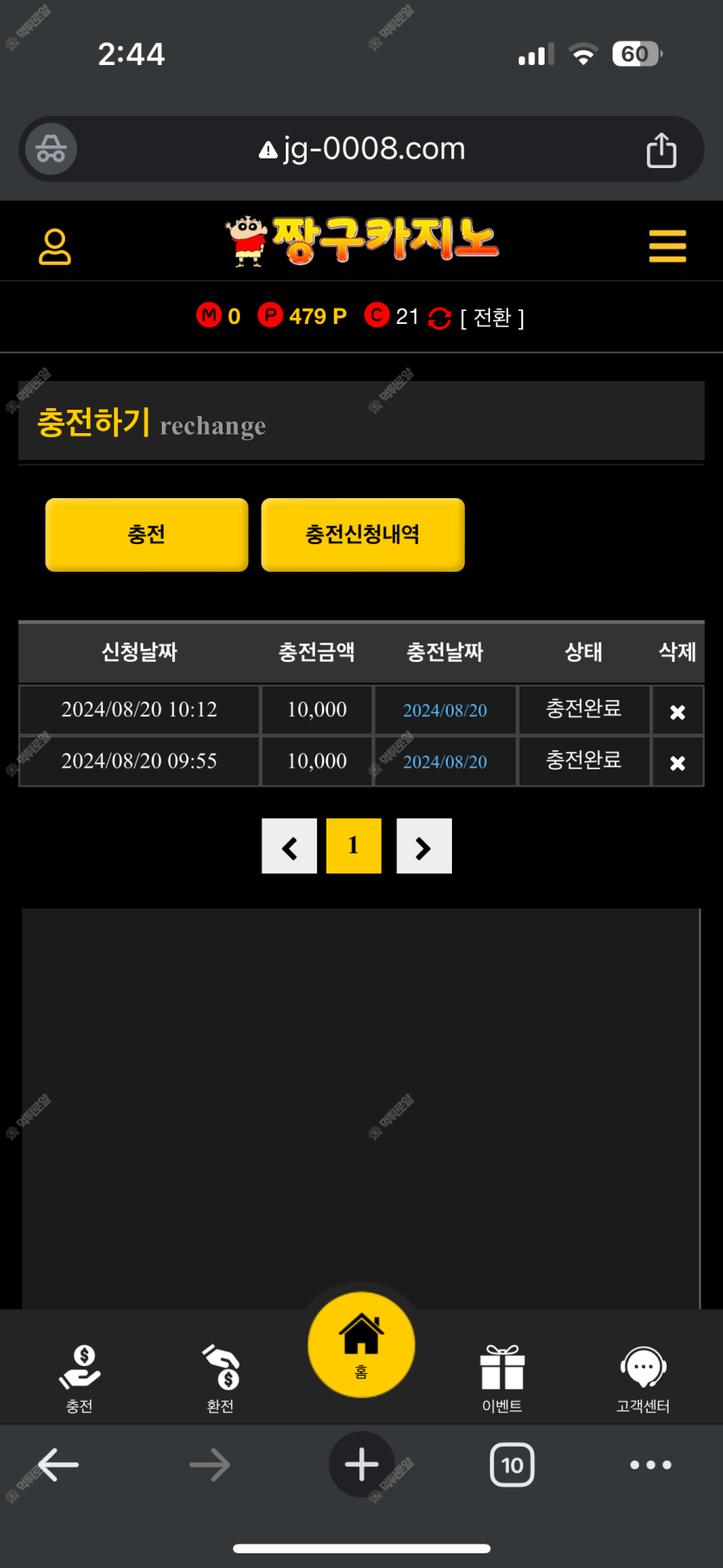Image resolution: width=723 pixels, height=1568 pixels.
Task: Open 충전신청내역 history
Action: 363,535
